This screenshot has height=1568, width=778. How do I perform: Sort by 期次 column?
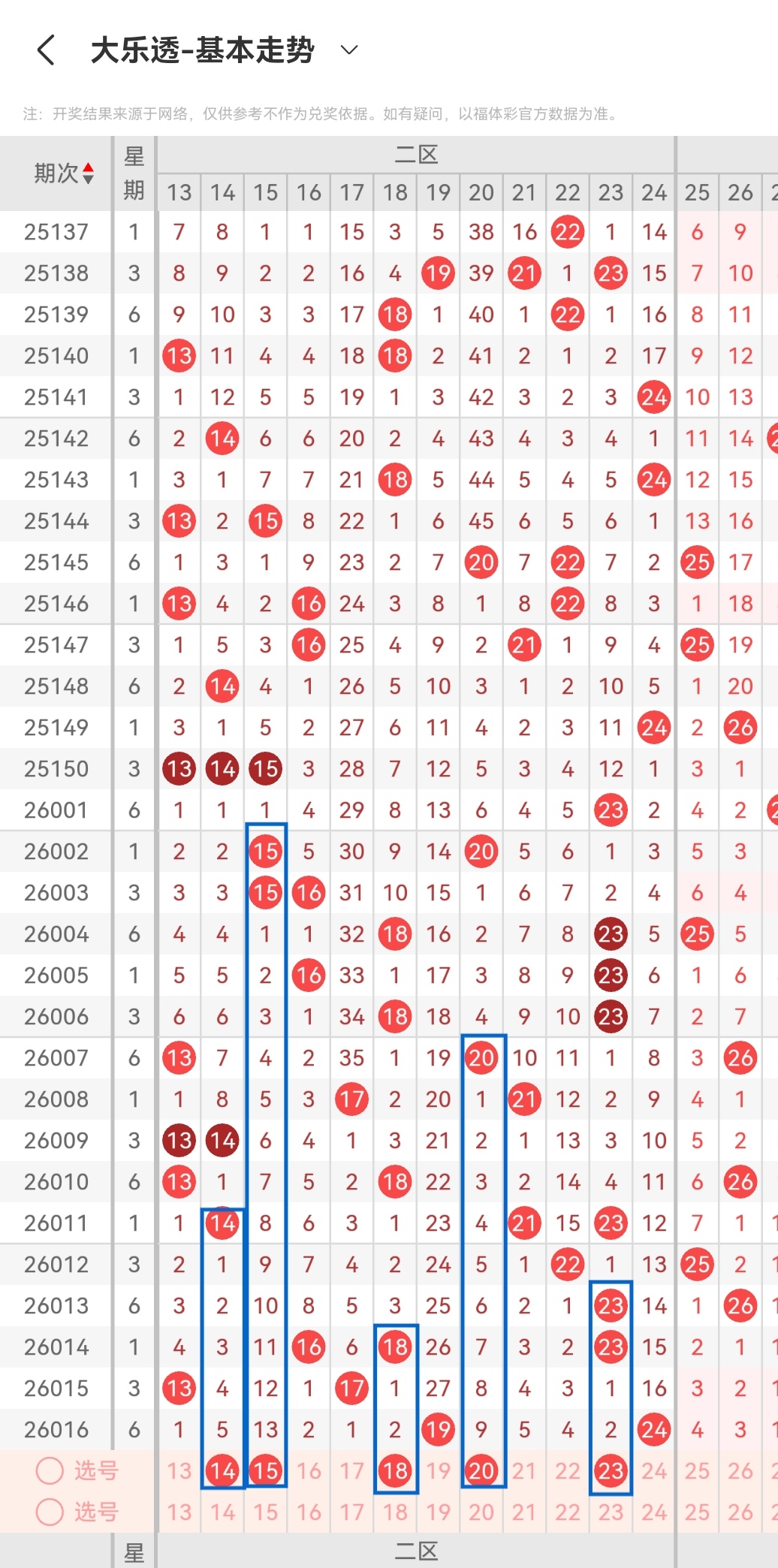(64, 173)
